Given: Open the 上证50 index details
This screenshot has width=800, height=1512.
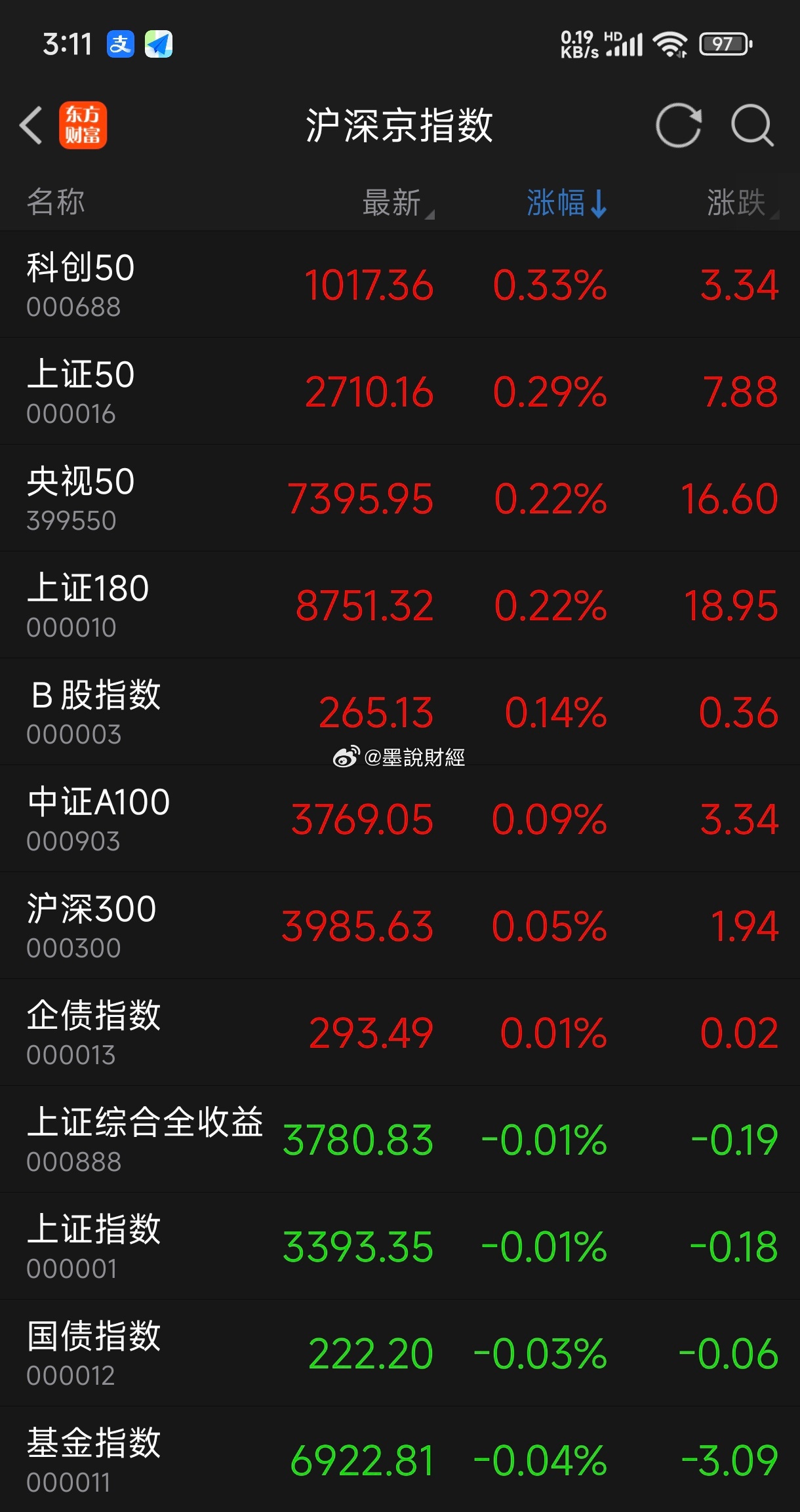Looking at the screenshot, I should click(x=400, y=391).
